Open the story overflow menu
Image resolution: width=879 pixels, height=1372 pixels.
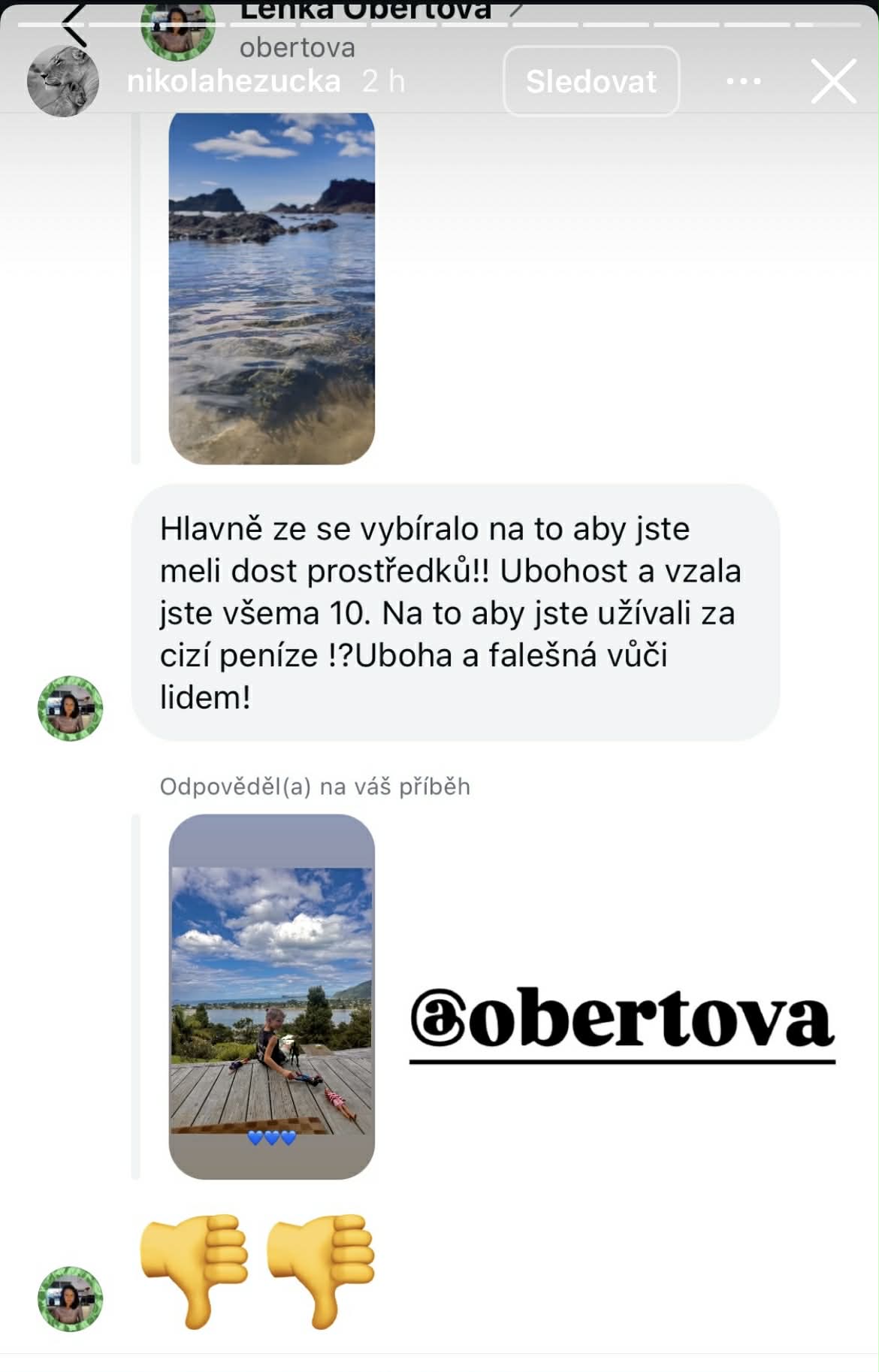click(x=744, y=81)
